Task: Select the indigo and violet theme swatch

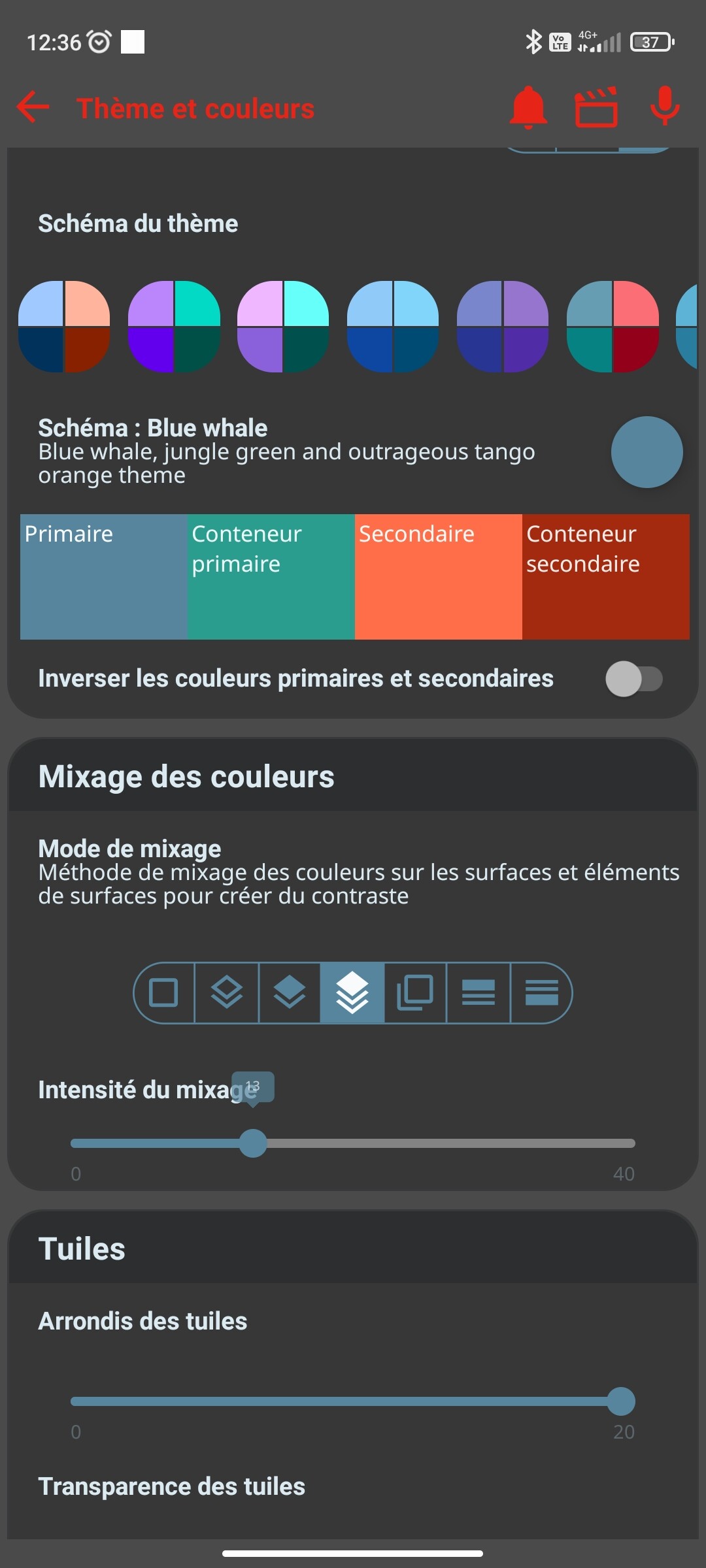Action: pos(503,327)
